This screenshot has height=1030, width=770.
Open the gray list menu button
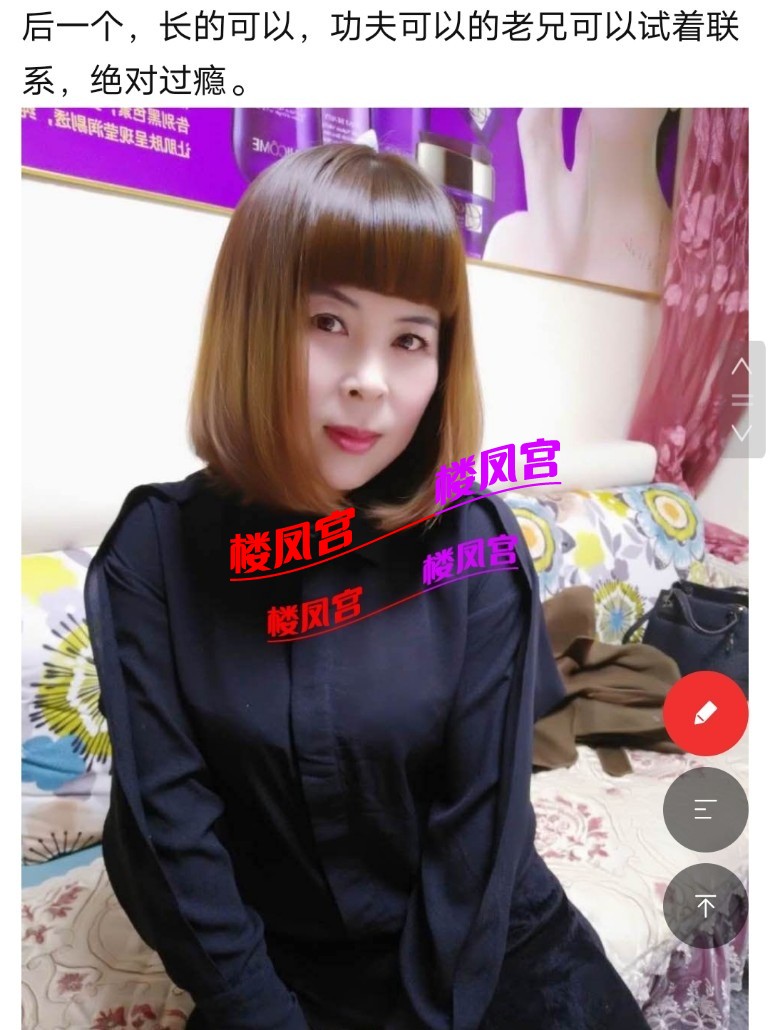[705, 809]
